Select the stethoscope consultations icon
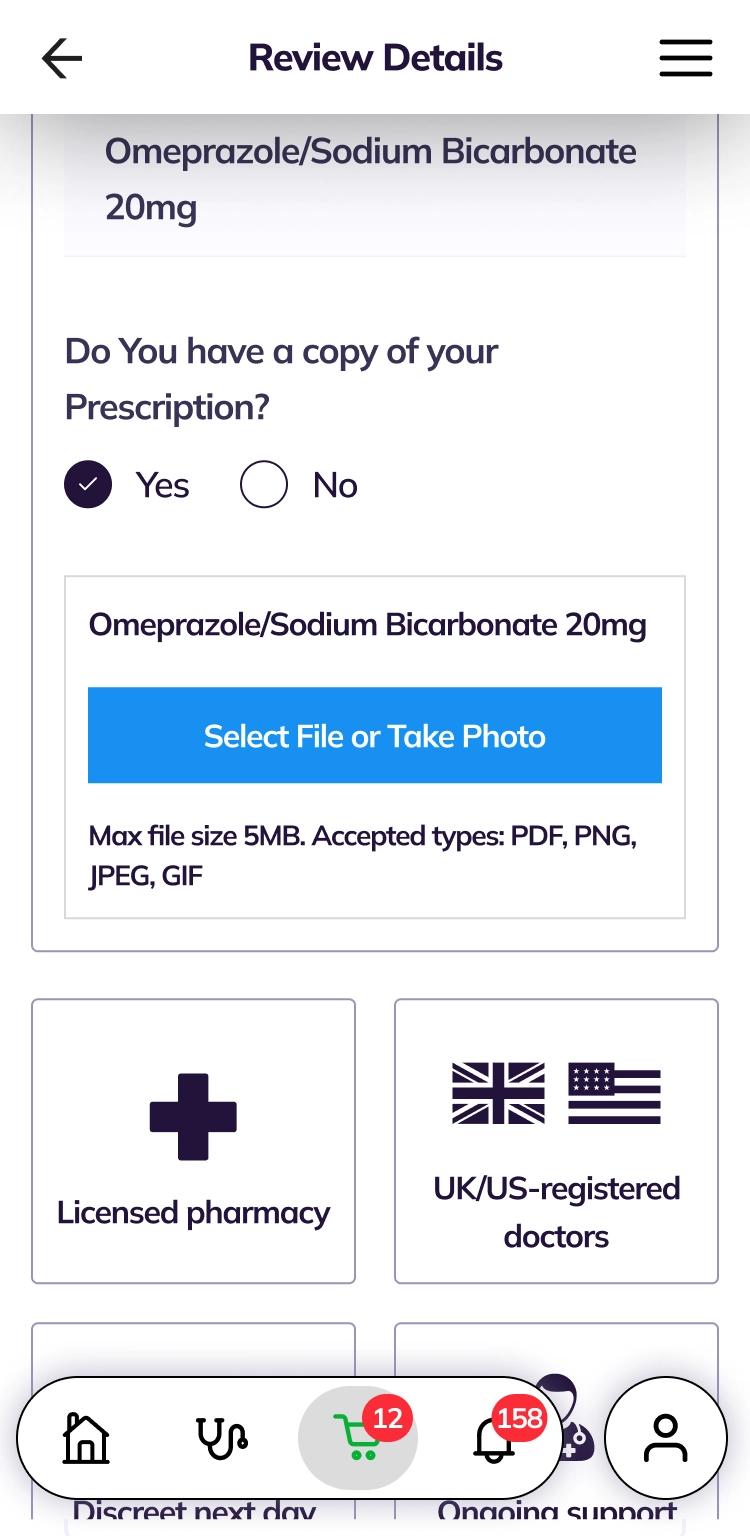 coord(222,1438)
